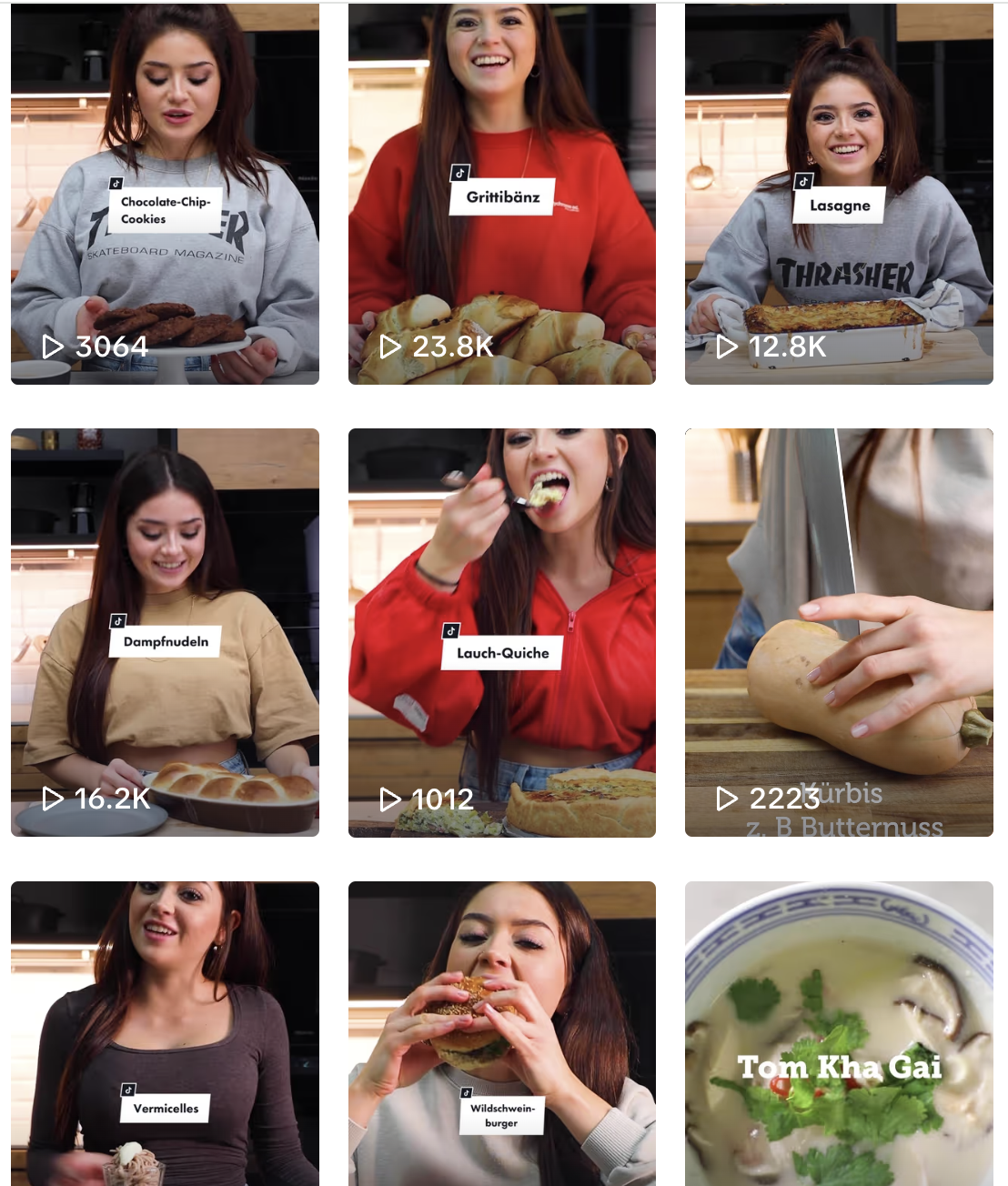Open the Lasagne video tile
This screenshot has width=1008, height=1186.
point(838,194)
